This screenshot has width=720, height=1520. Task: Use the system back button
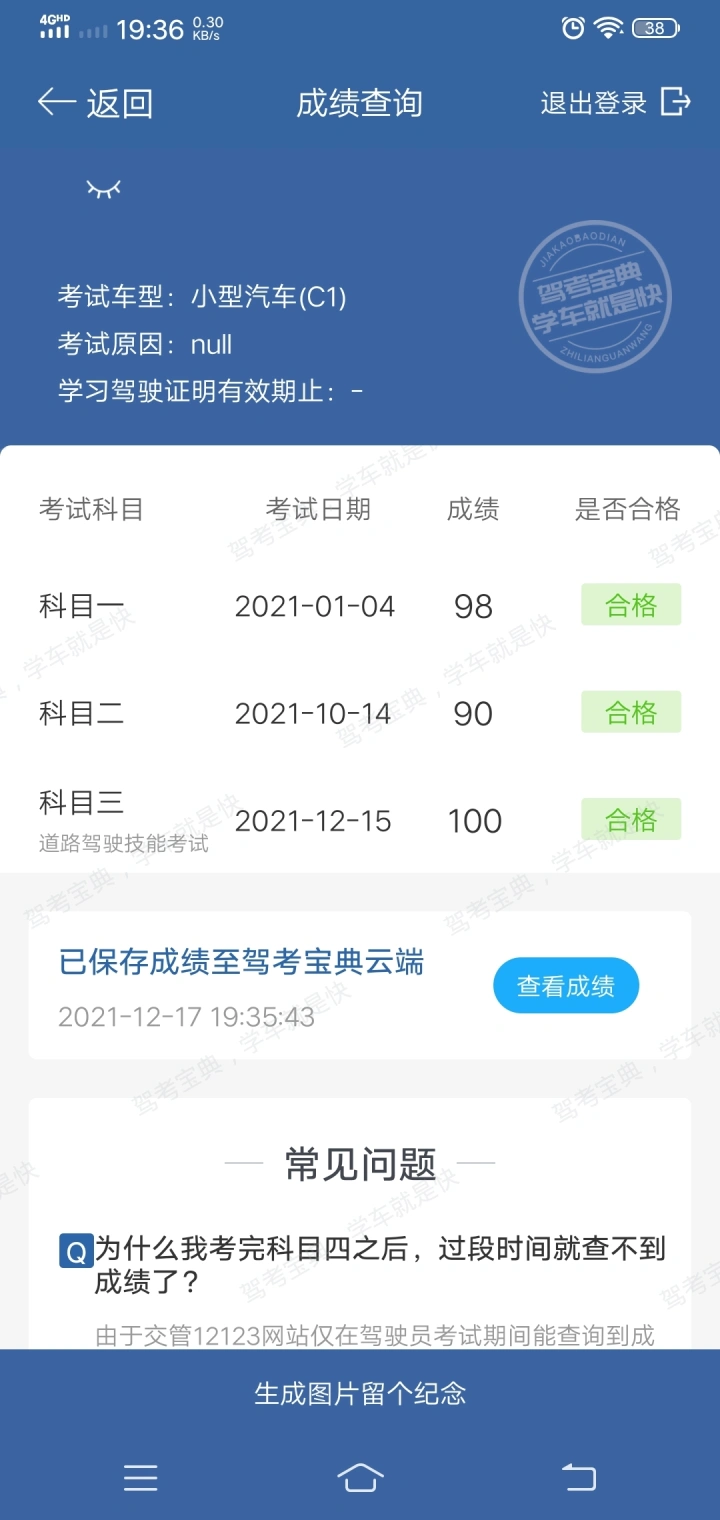pos(578,1477)
